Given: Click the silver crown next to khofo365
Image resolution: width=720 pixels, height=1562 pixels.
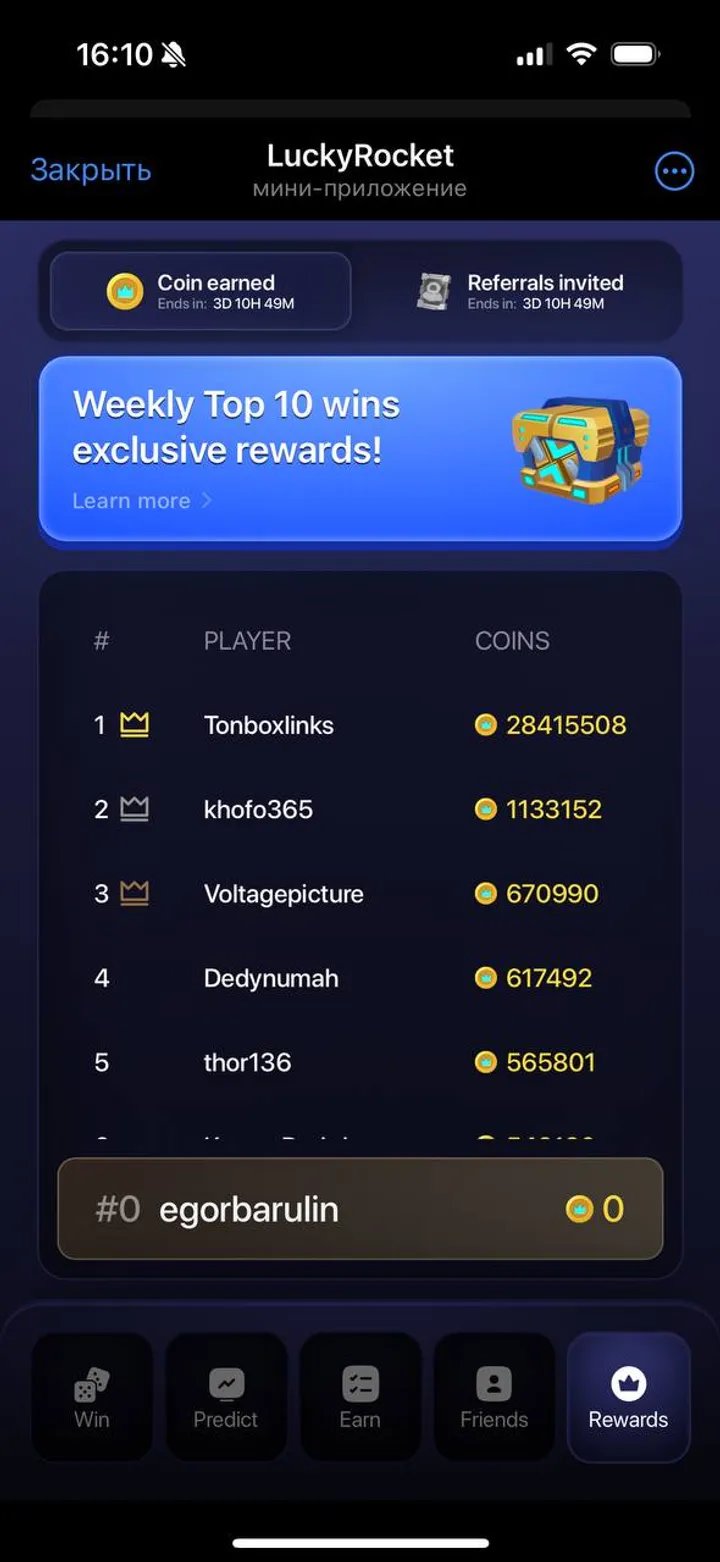Looking at the screenshot, I should click(x=134, y=808).
